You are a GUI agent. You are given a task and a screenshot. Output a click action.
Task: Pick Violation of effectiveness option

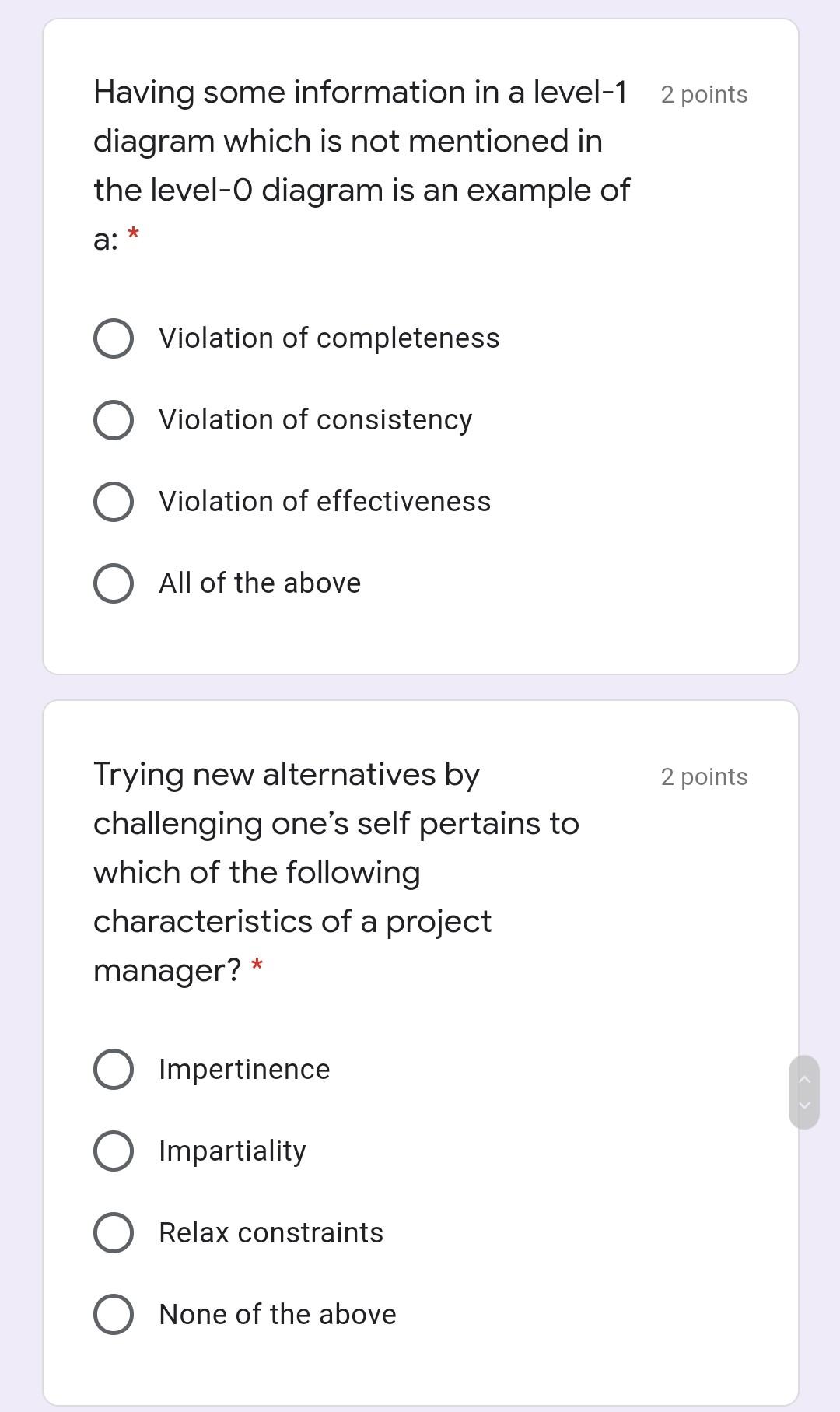[x=114, y=502]
